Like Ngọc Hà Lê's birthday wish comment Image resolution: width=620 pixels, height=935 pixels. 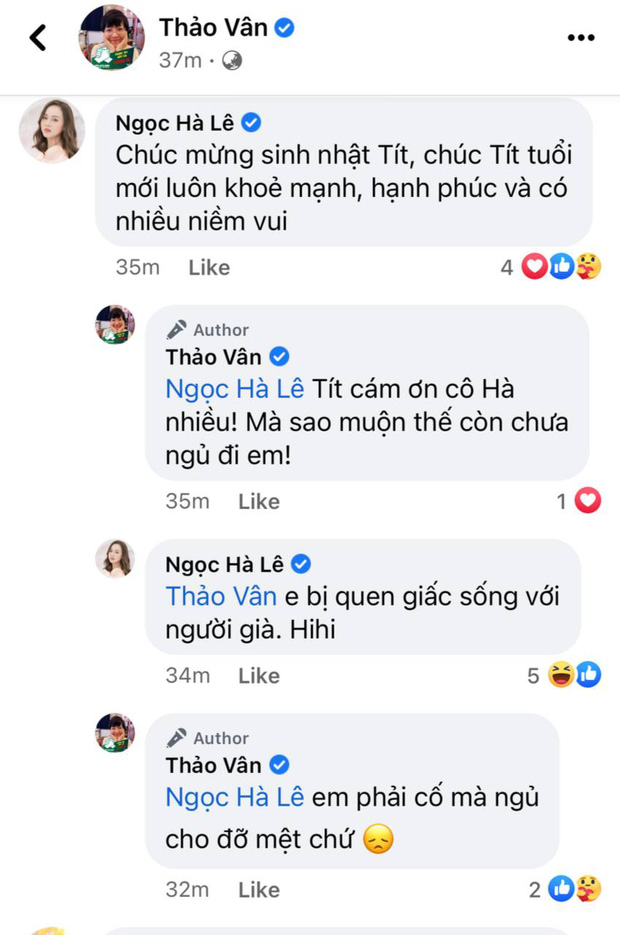tap(209, 267)
